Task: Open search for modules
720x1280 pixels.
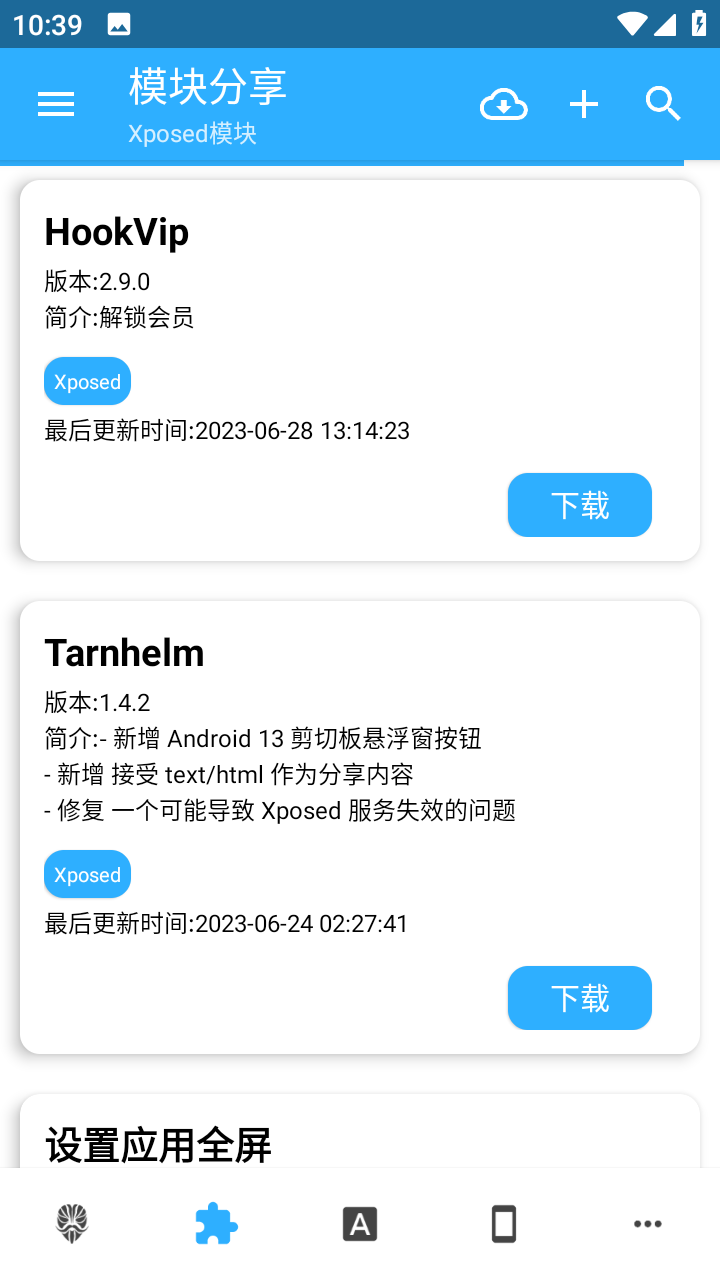Action: [663, 103]
